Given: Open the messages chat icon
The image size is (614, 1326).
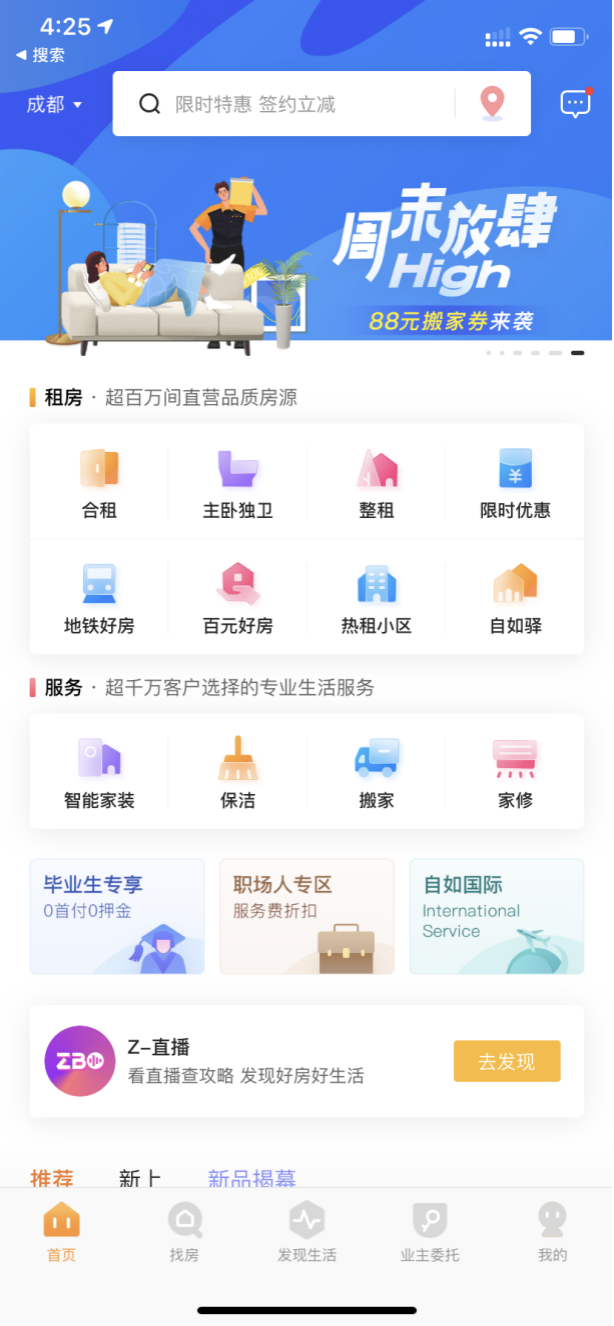Looking at the screenshot, I should point(575,103).
